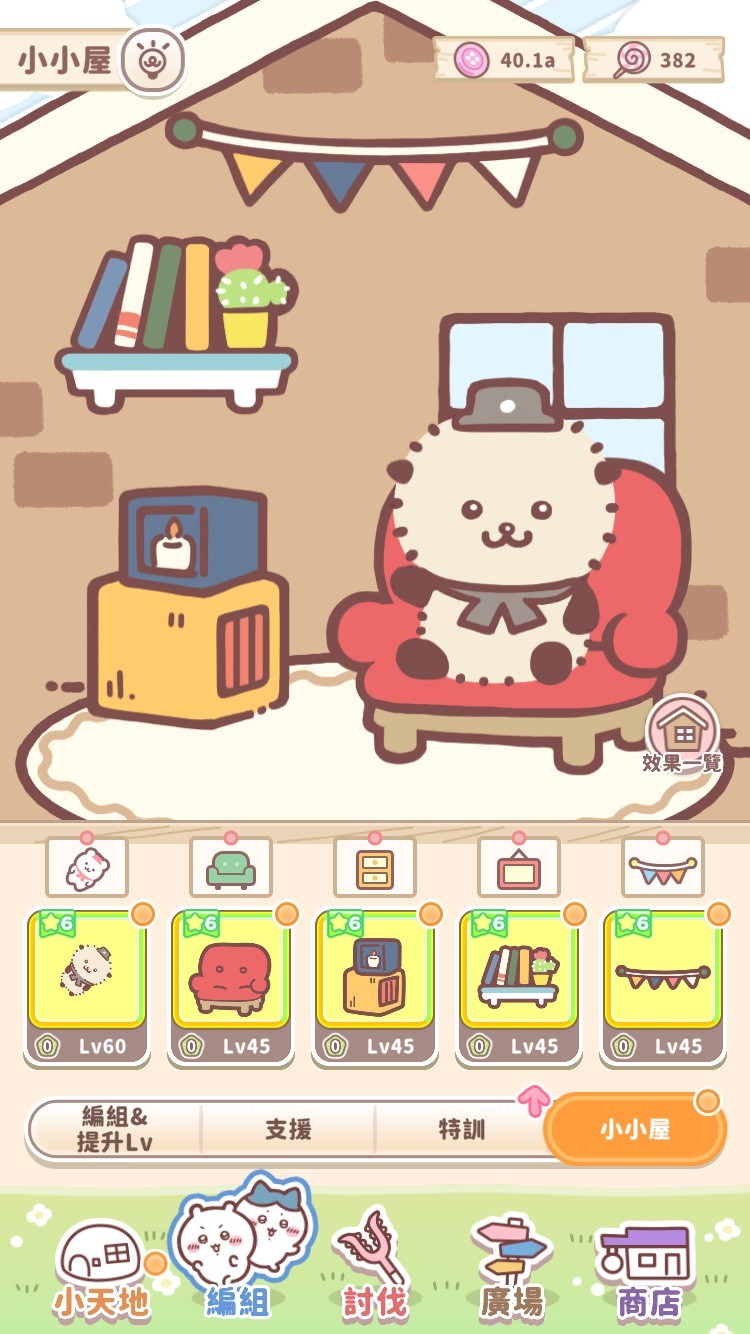Select the orange 小小屋 tab
The width and height of the screenshot is (750, 1334).
tap(635, 1130)
